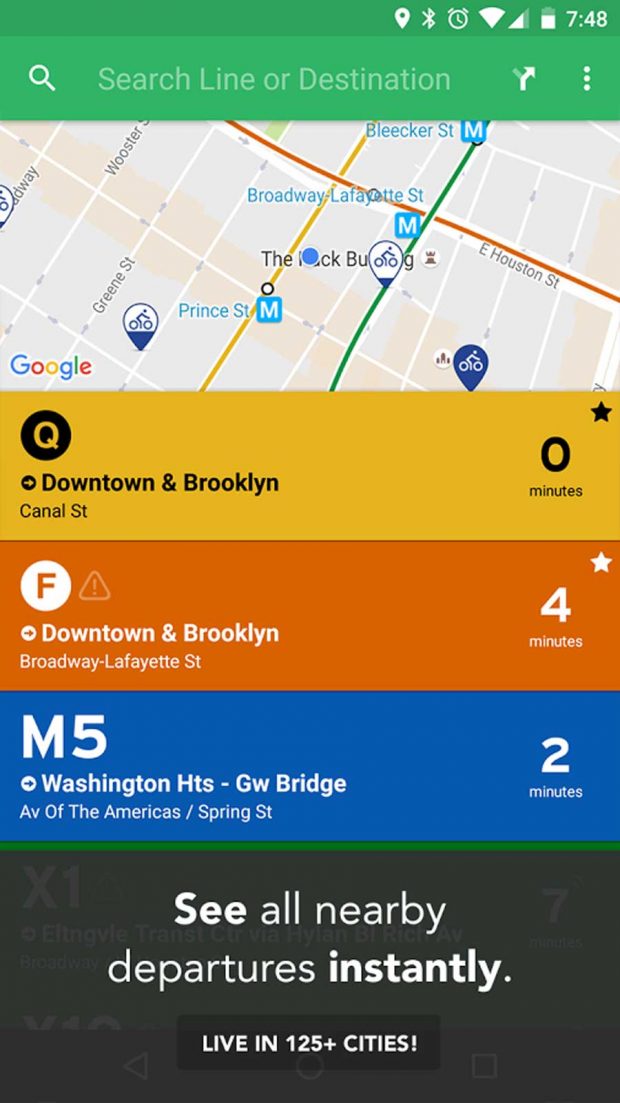Tap the search magnifier icon

click(x=42, y=79)
